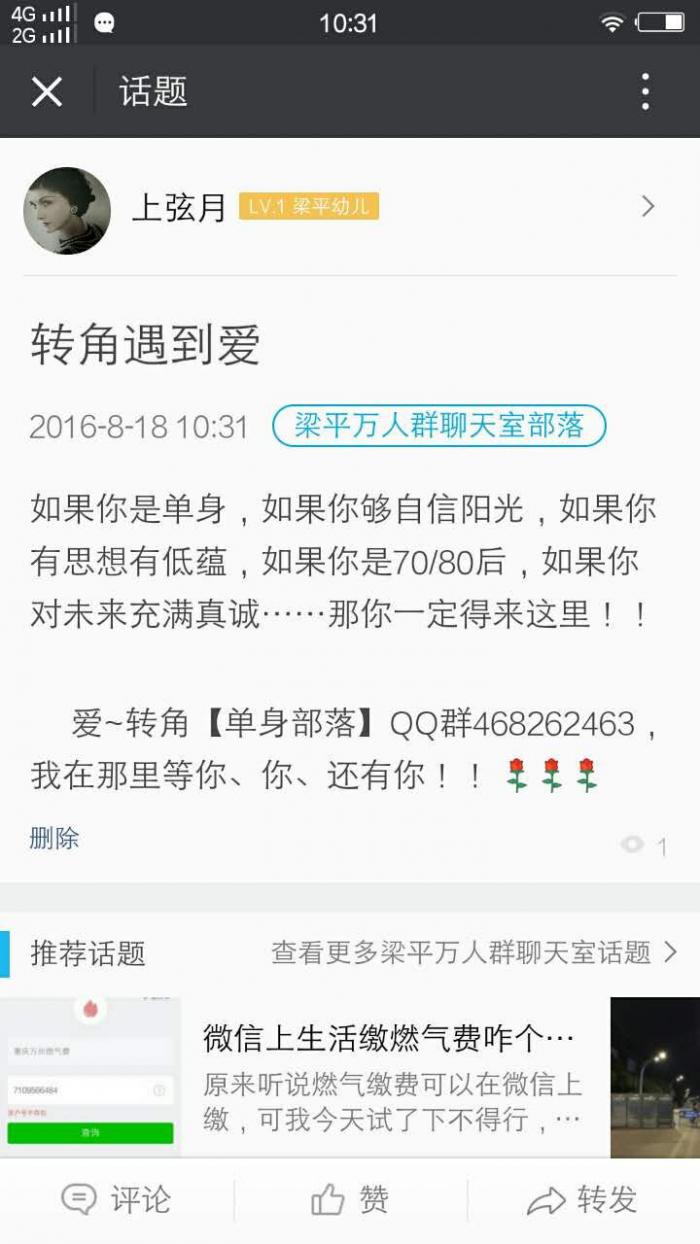Open the three-dot overflow menu
The width and height of the screenshot is (700, 1244).
[645, 92]
